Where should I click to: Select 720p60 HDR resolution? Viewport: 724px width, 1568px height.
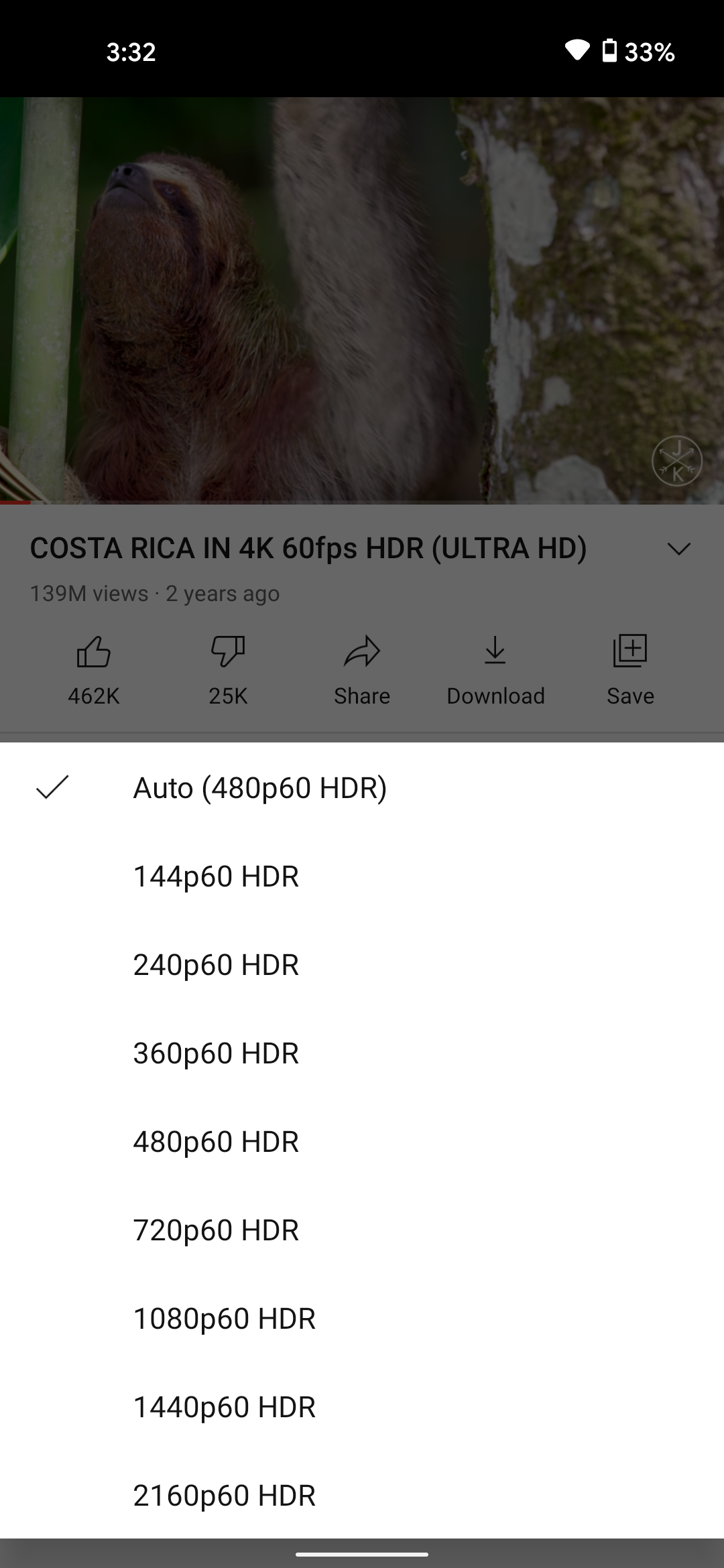point(362,1230)
